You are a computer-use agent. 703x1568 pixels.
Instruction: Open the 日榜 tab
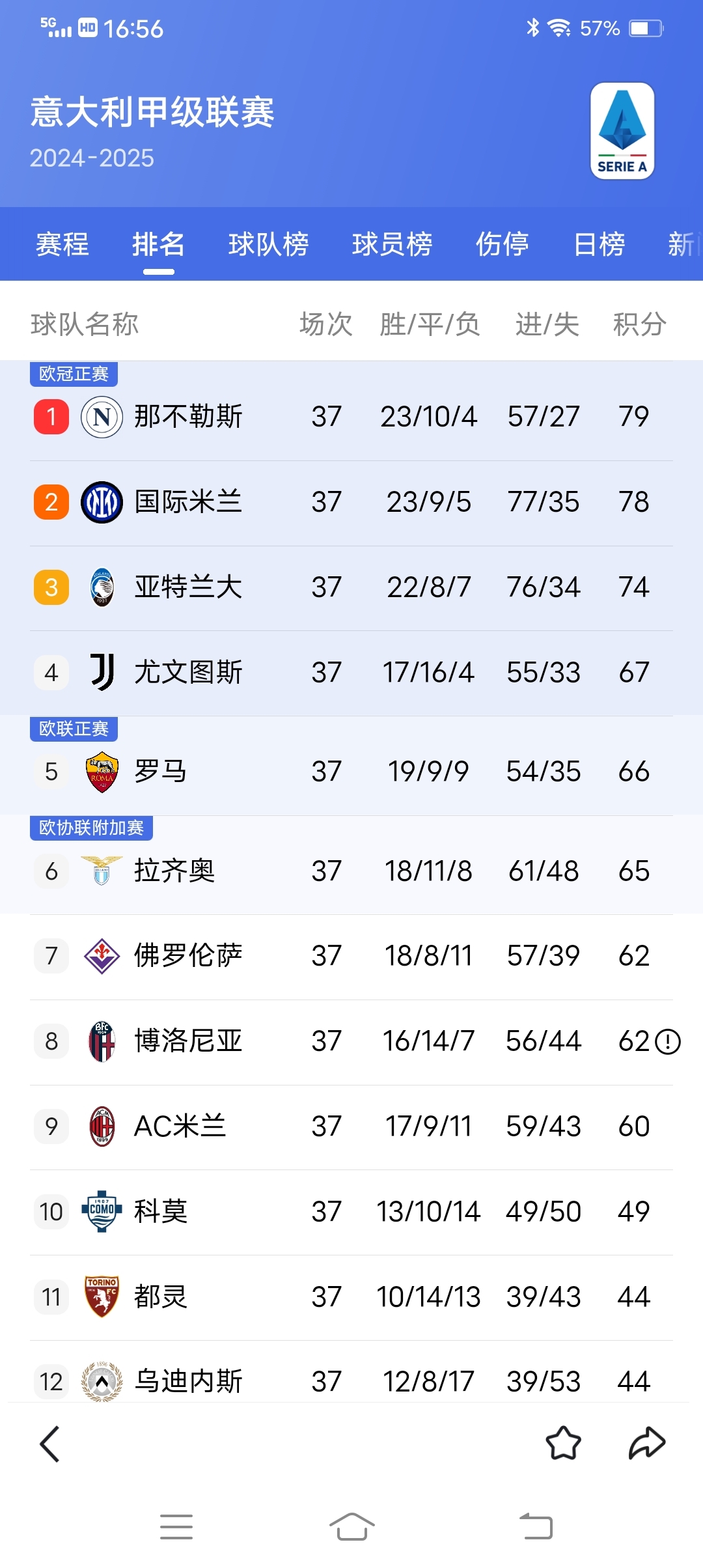pos(599,245)
